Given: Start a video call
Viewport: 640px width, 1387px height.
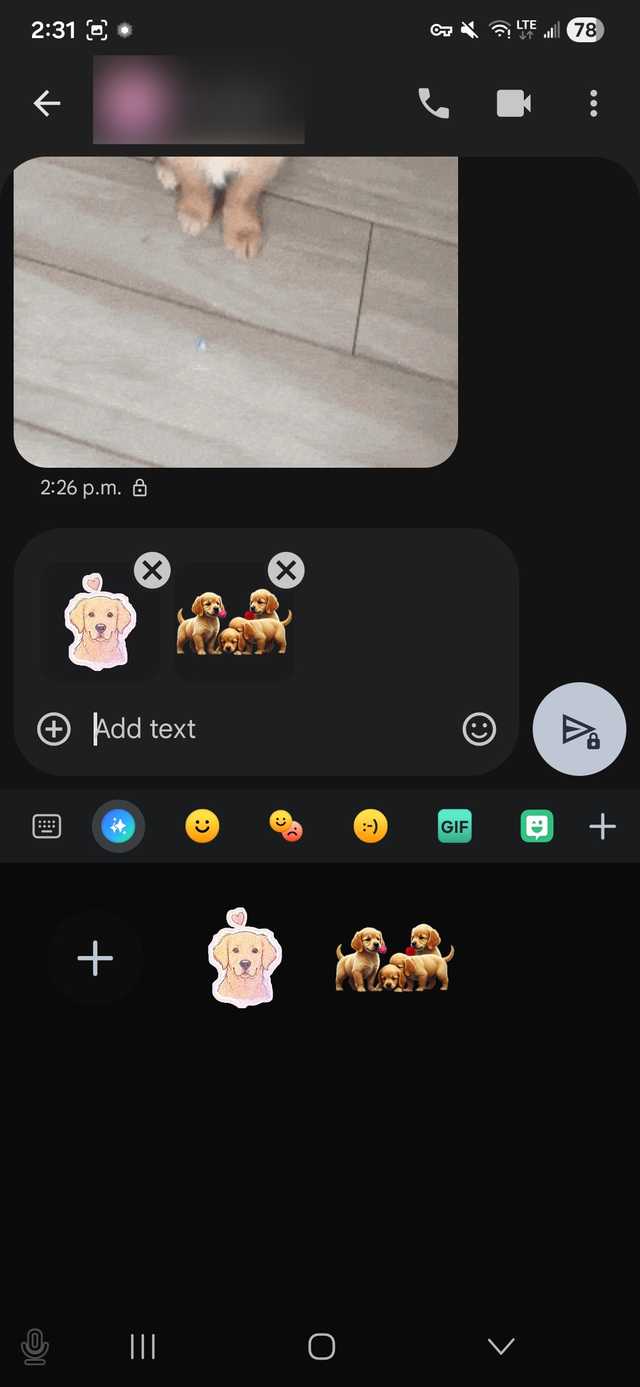Looking at the screenshot, I should pyautogui.click(x=514, y=103).
